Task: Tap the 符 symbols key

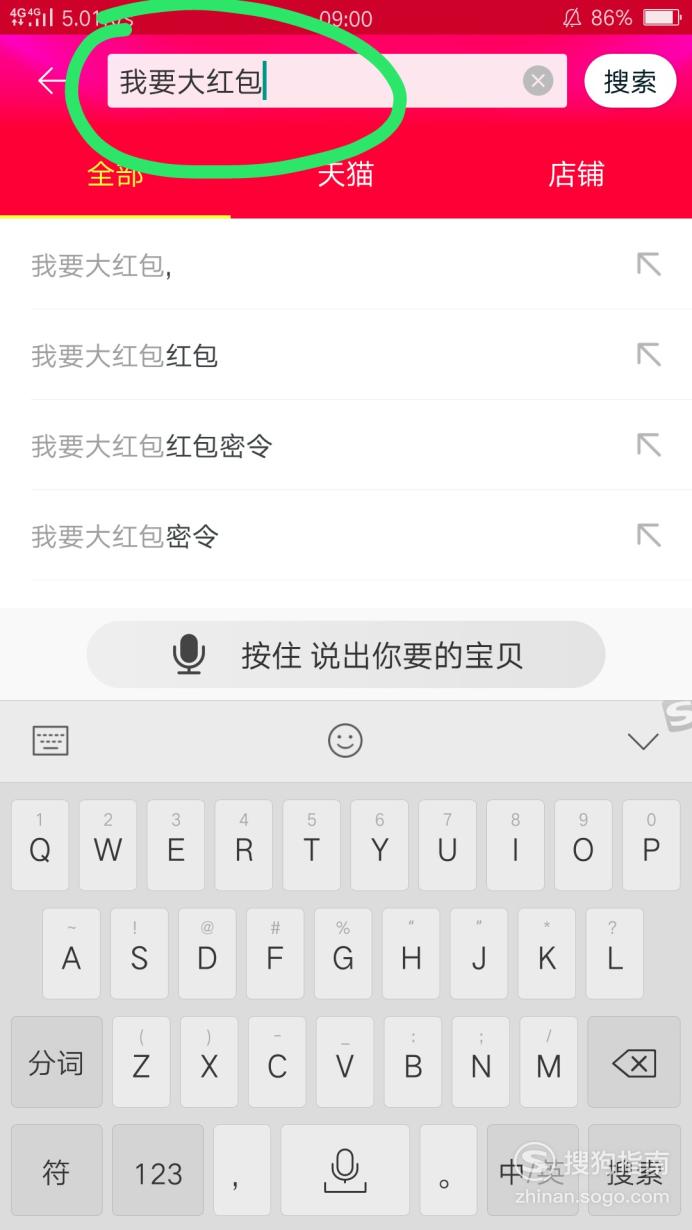Action: (x=56, y=1171)
